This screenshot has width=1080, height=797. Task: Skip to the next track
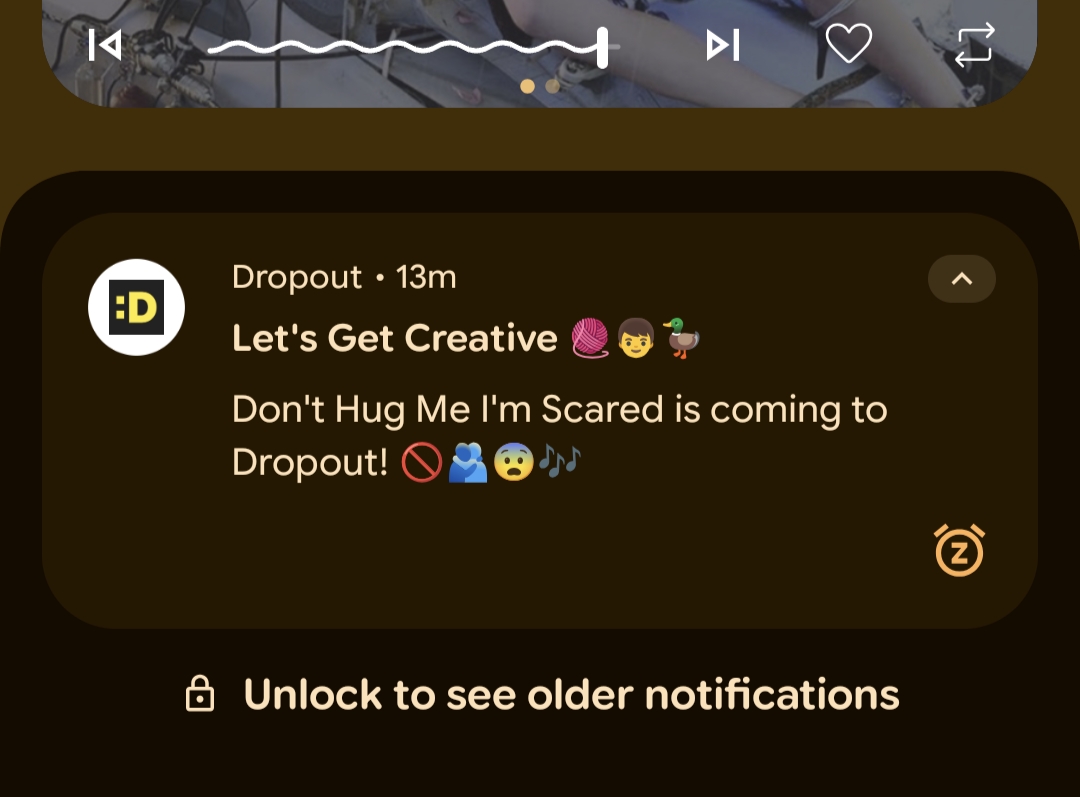click(722, 45)
